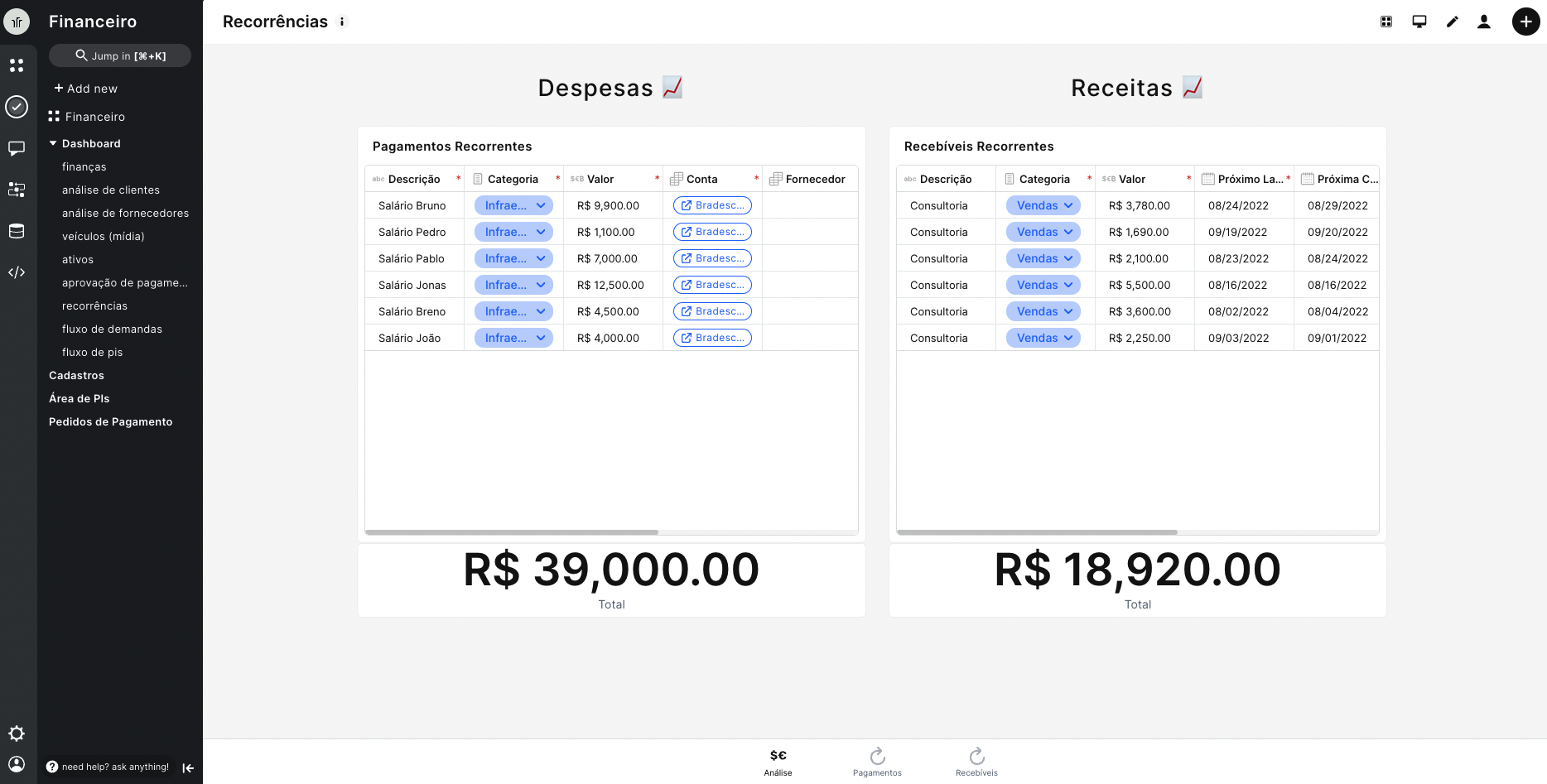This screenshot has width=1547, height=784.
Task: Open the pencil edit icon
Action: (x=1452, y=22)
